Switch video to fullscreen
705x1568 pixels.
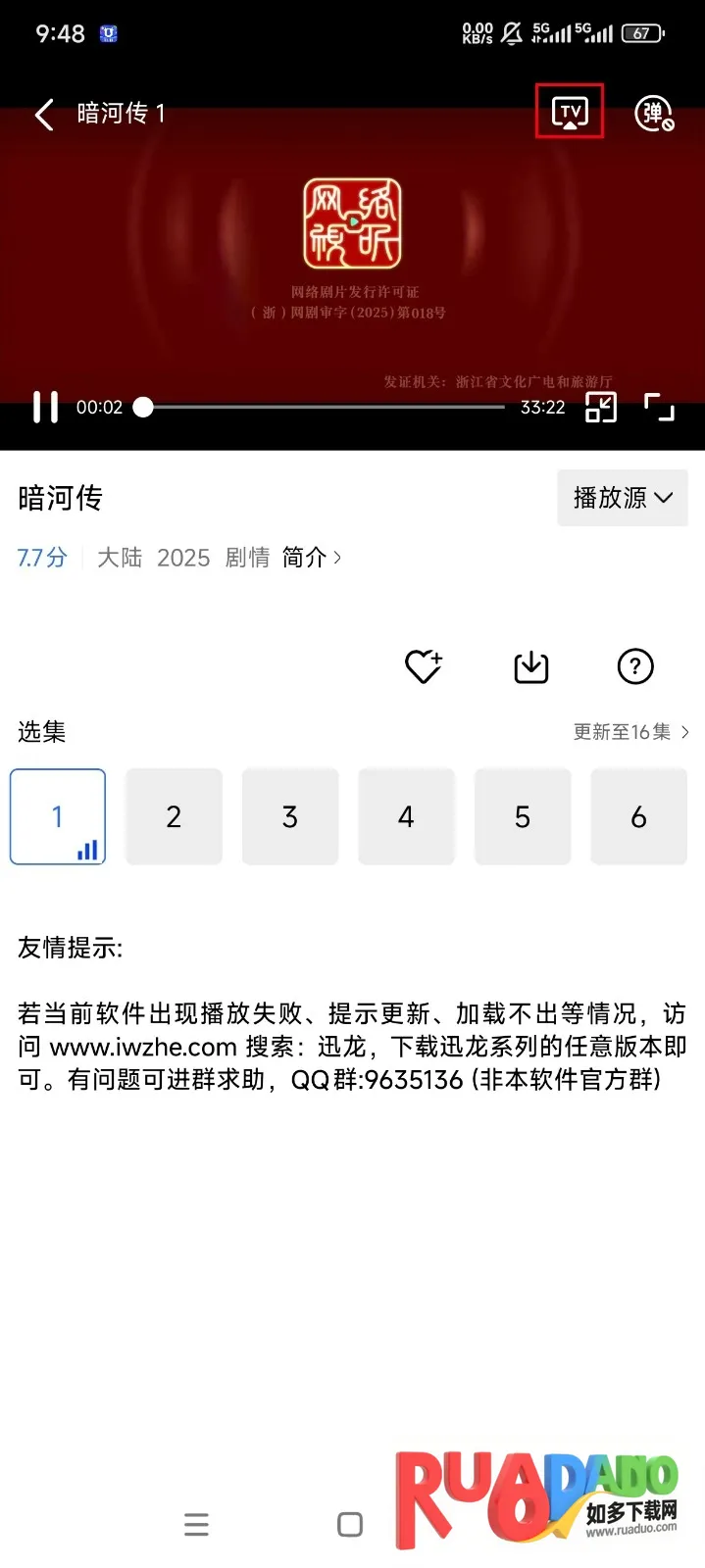659,407
